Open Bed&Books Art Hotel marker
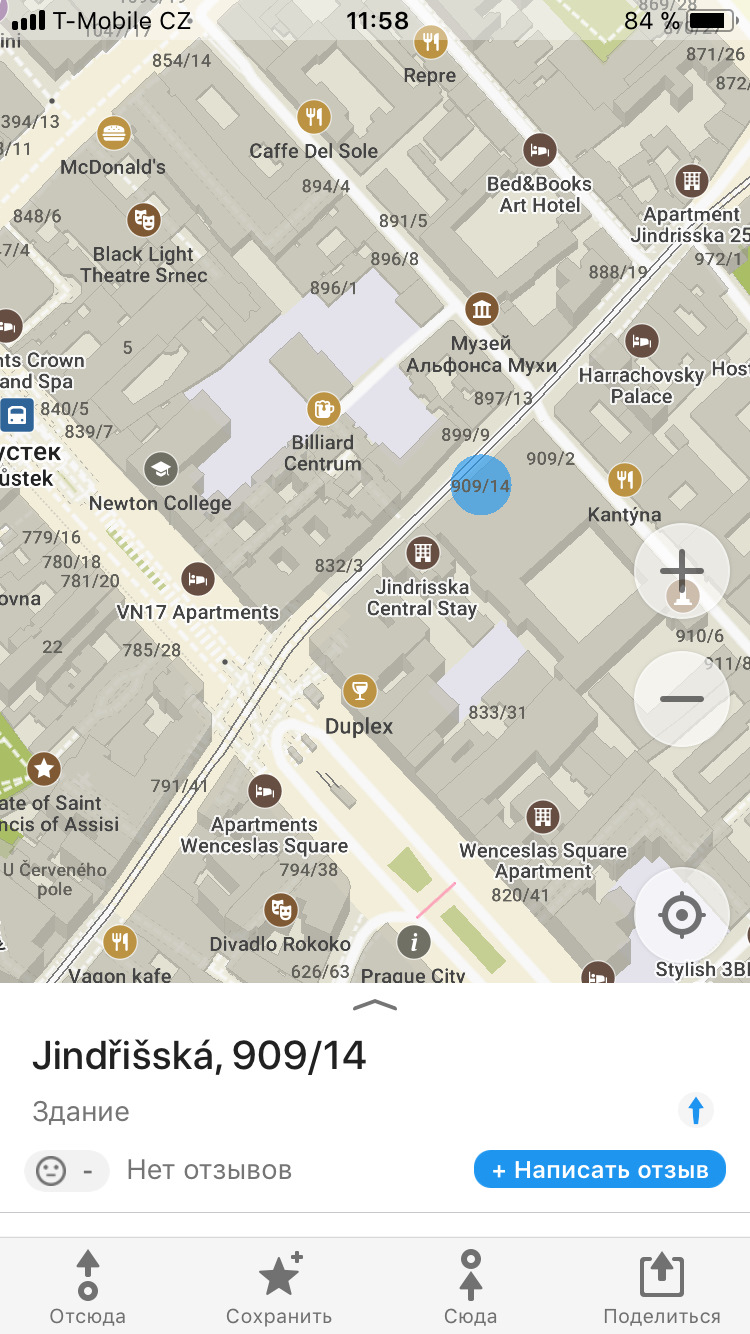The height and width of the screenshot is (1334, 750). (x=540, y=150)
